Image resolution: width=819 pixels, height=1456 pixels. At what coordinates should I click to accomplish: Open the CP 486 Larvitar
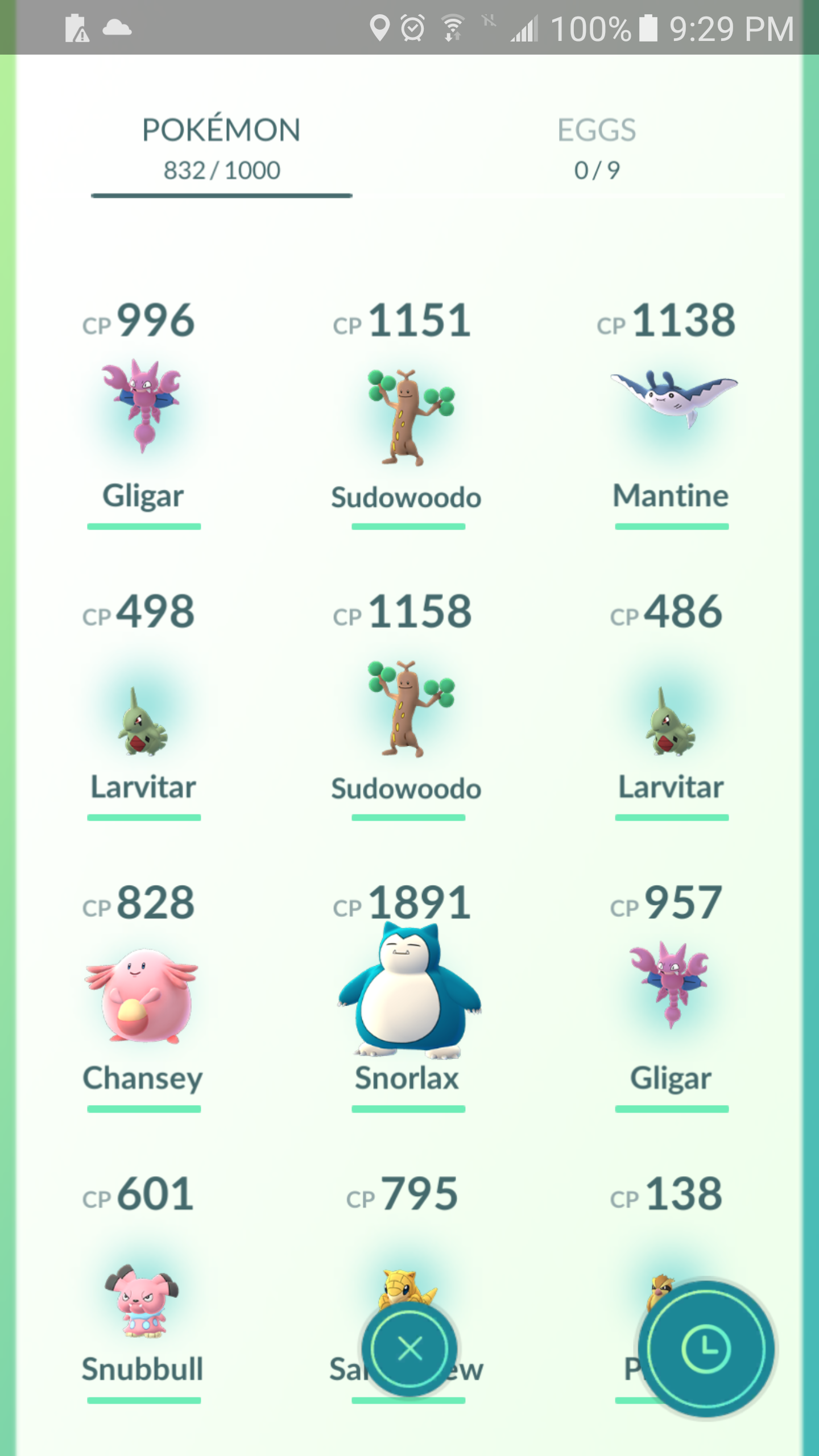pos(671,704)
